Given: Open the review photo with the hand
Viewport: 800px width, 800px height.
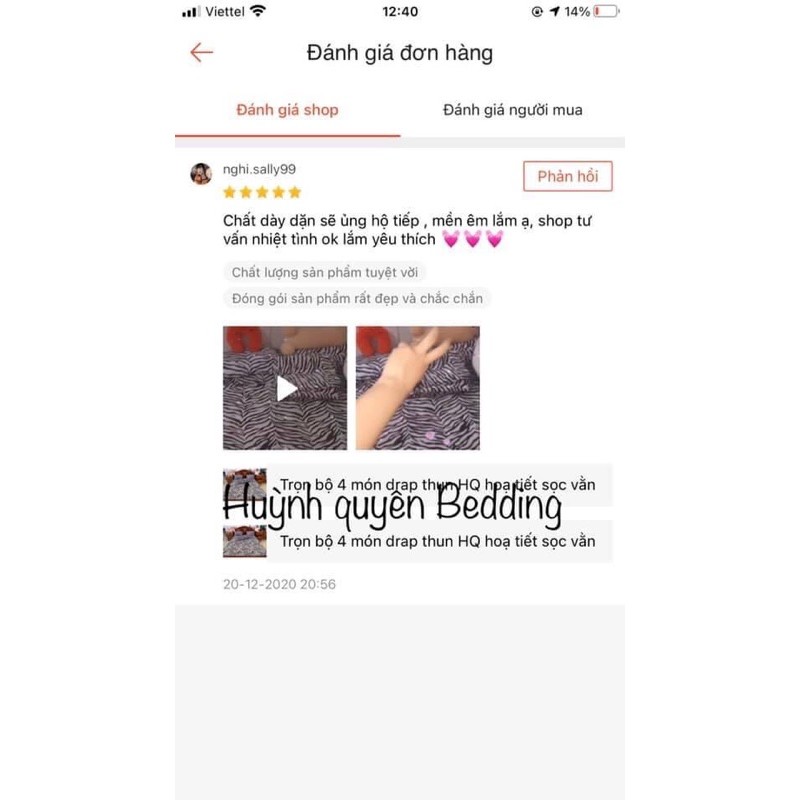Looking at the screenshot, I should coord(417,388).
